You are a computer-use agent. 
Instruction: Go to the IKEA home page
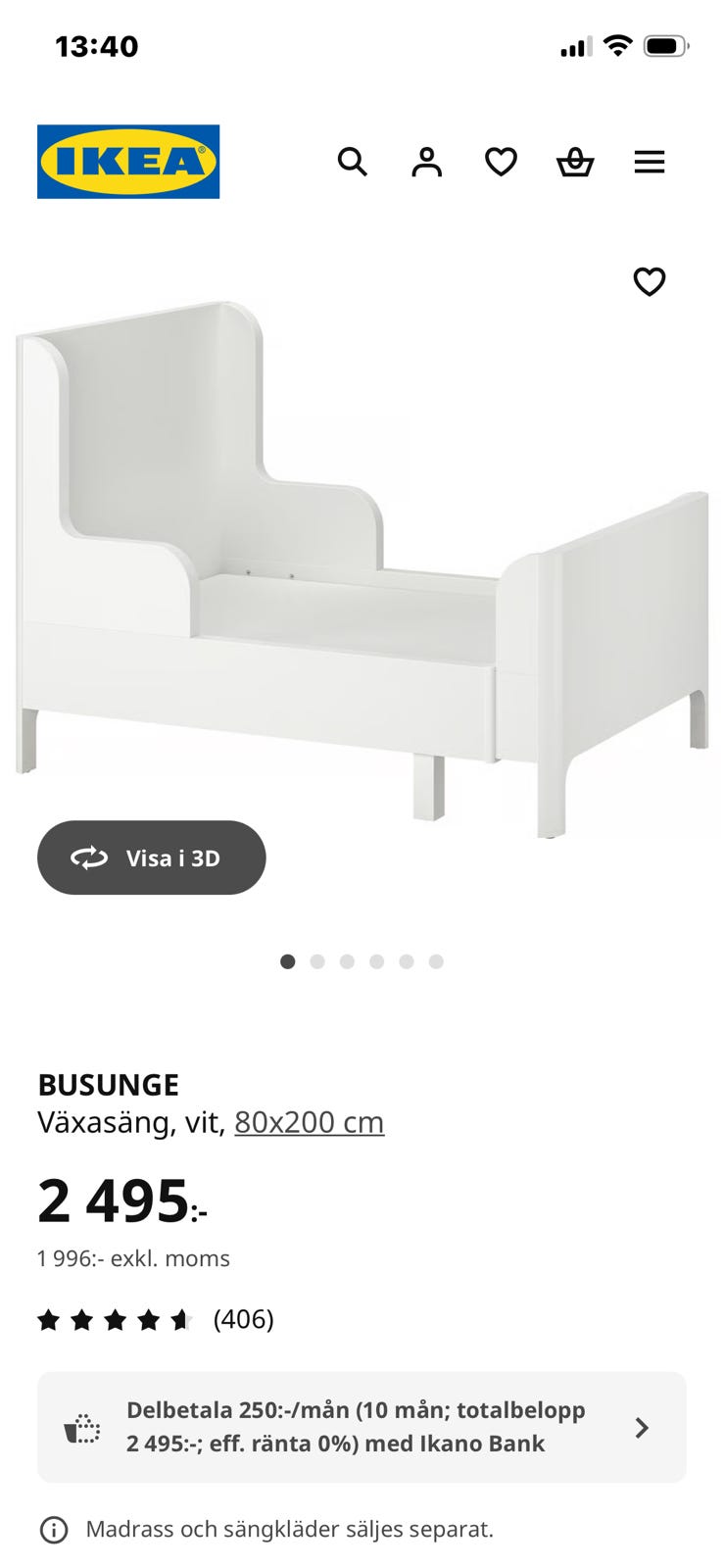coord(128,162)
